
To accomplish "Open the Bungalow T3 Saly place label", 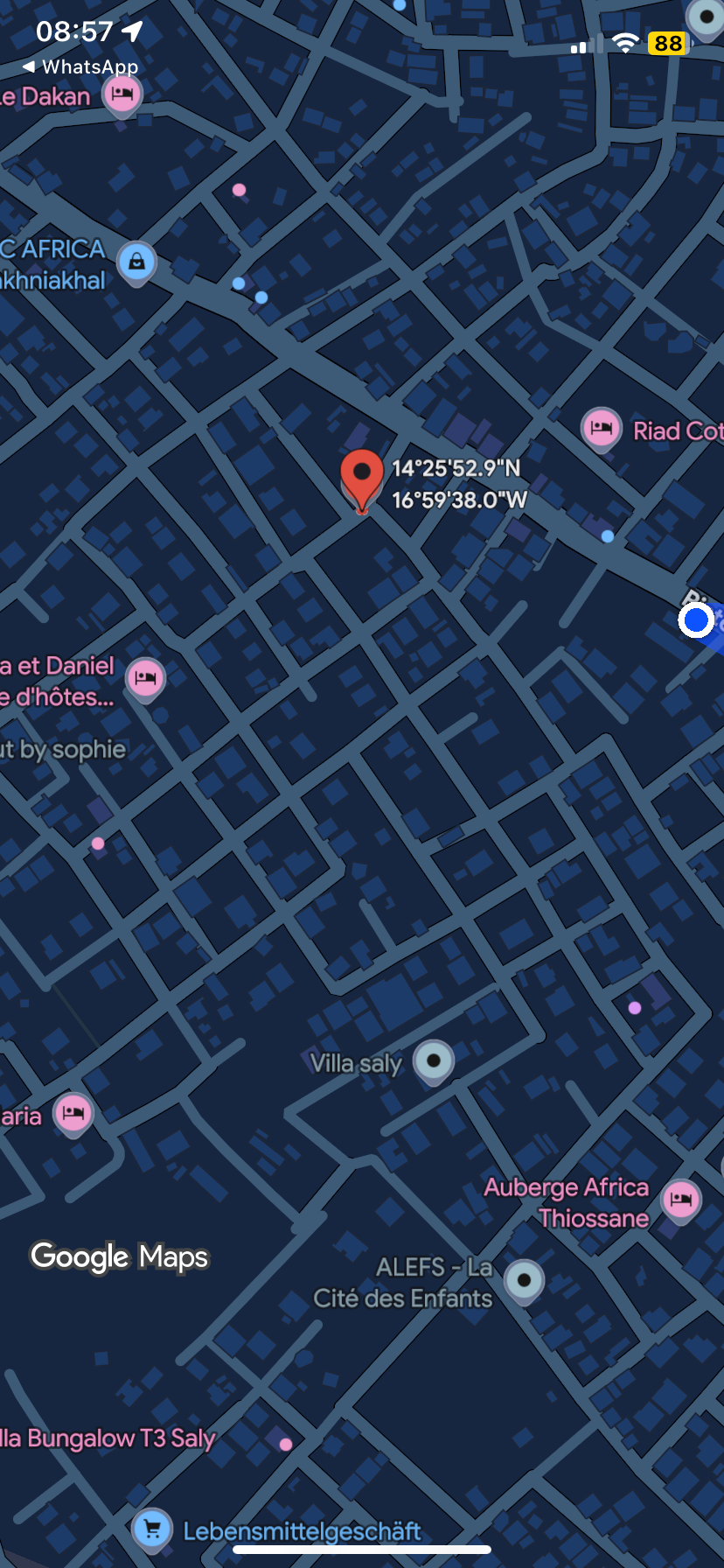I will pyautogui.click(x=108, y=1438).
